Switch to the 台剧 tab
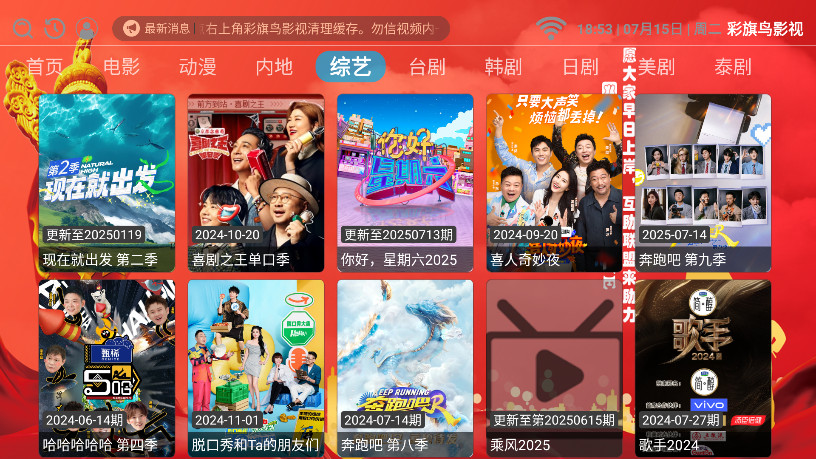 427,67
